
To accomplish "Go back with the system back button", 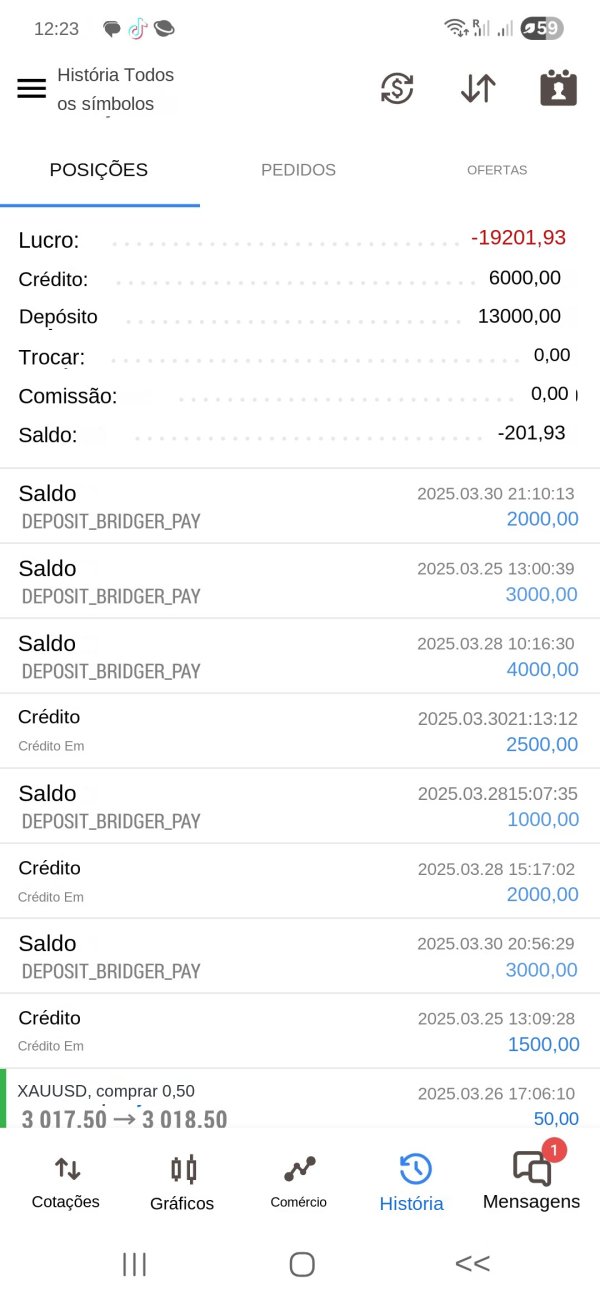I will point(472,1264).
